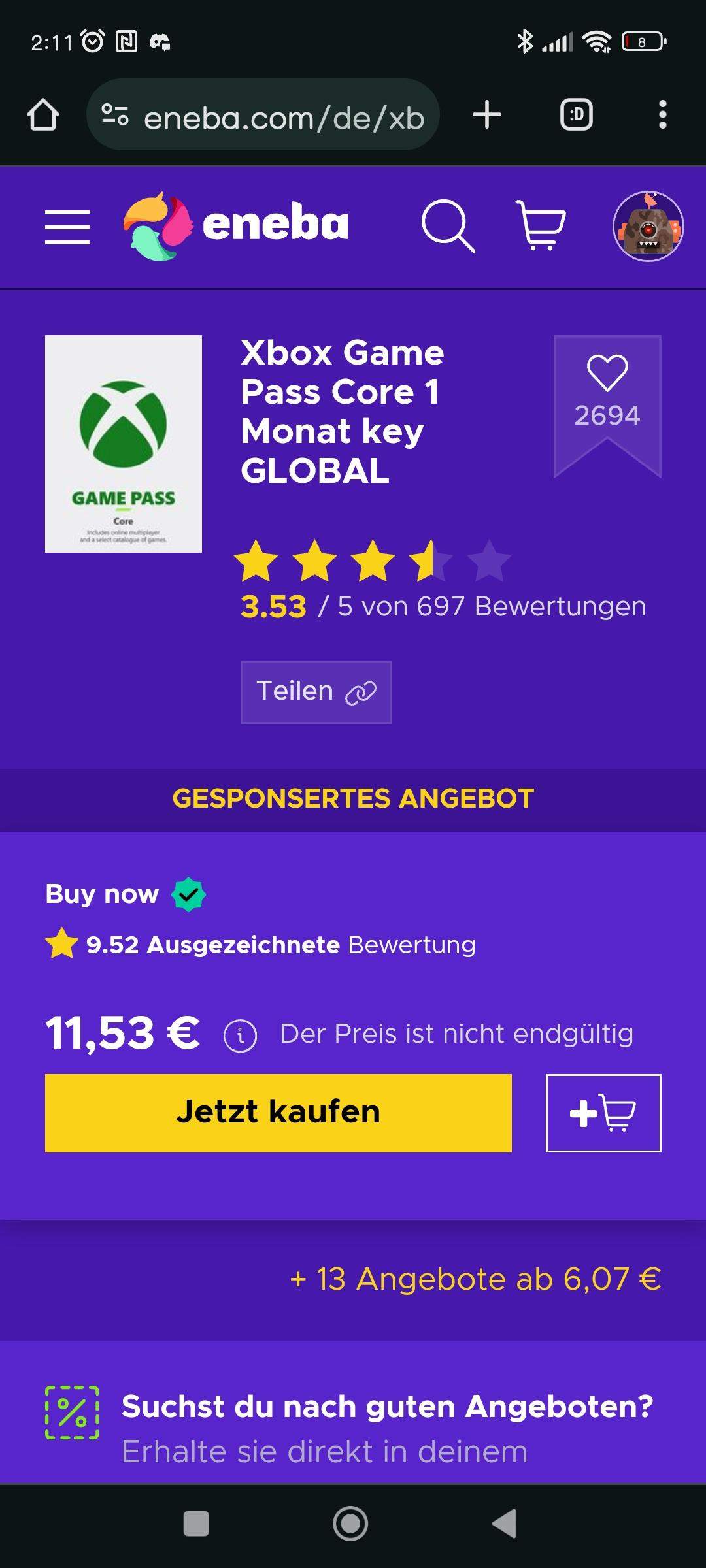Open the shopping cart
This screenshot has height=1568, width=706.
[540, 227]
